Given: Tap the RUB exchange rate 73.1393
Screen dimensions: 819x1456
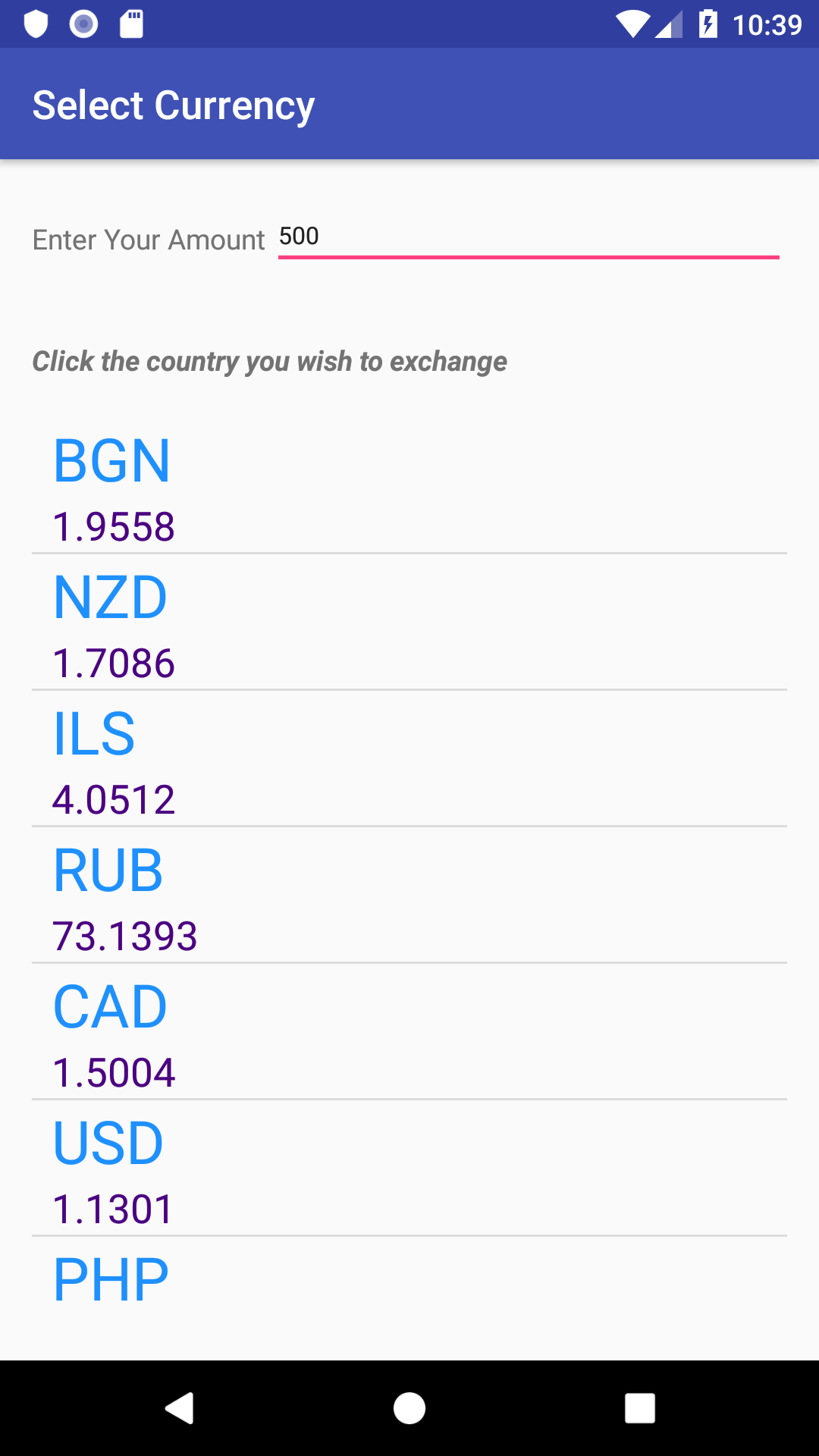Looking at the screenshot, I should 124,936.
